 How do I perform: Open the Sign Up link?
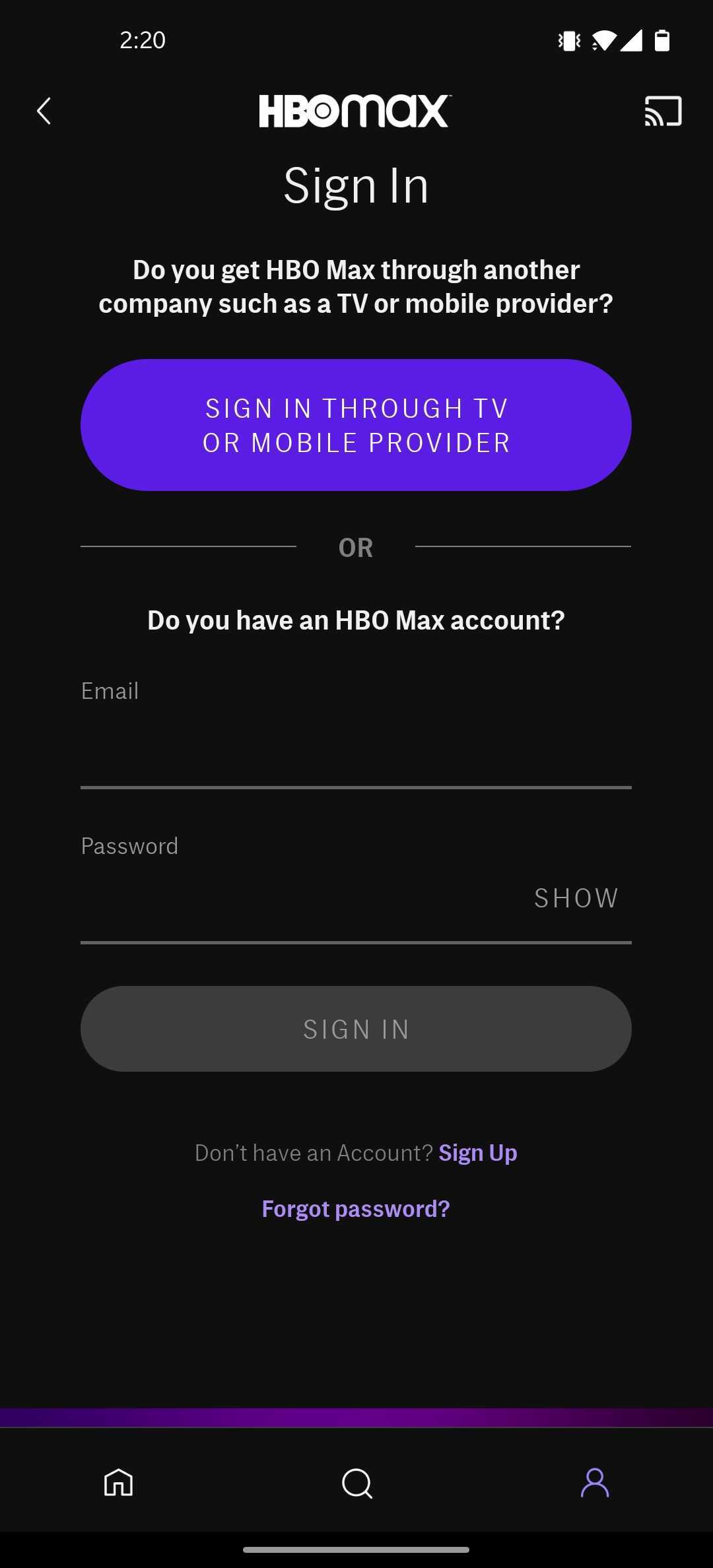pyautogui.click(x=478, y=1153)
